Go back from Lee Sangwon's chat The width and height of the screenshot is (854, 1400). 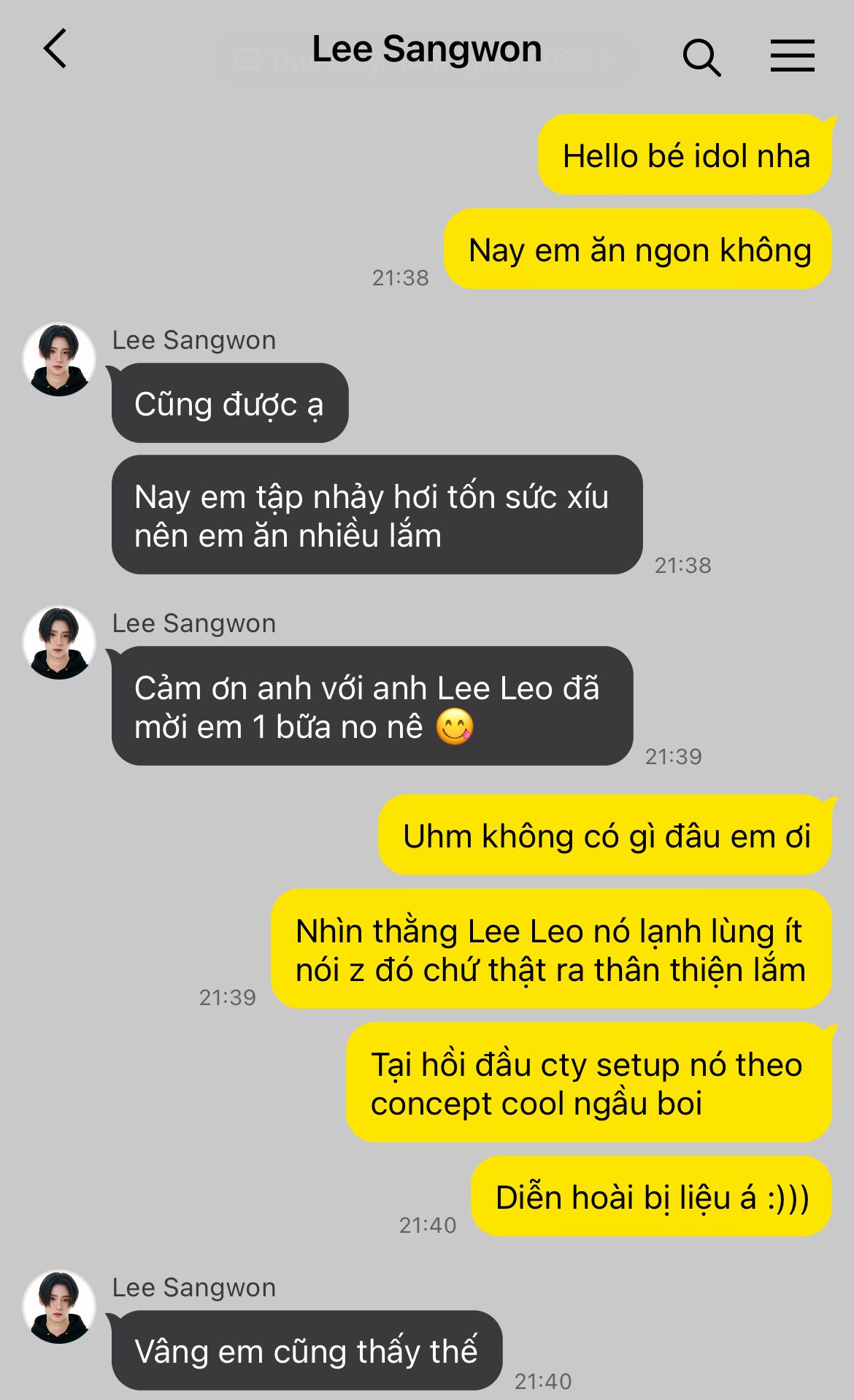point(55,50)
